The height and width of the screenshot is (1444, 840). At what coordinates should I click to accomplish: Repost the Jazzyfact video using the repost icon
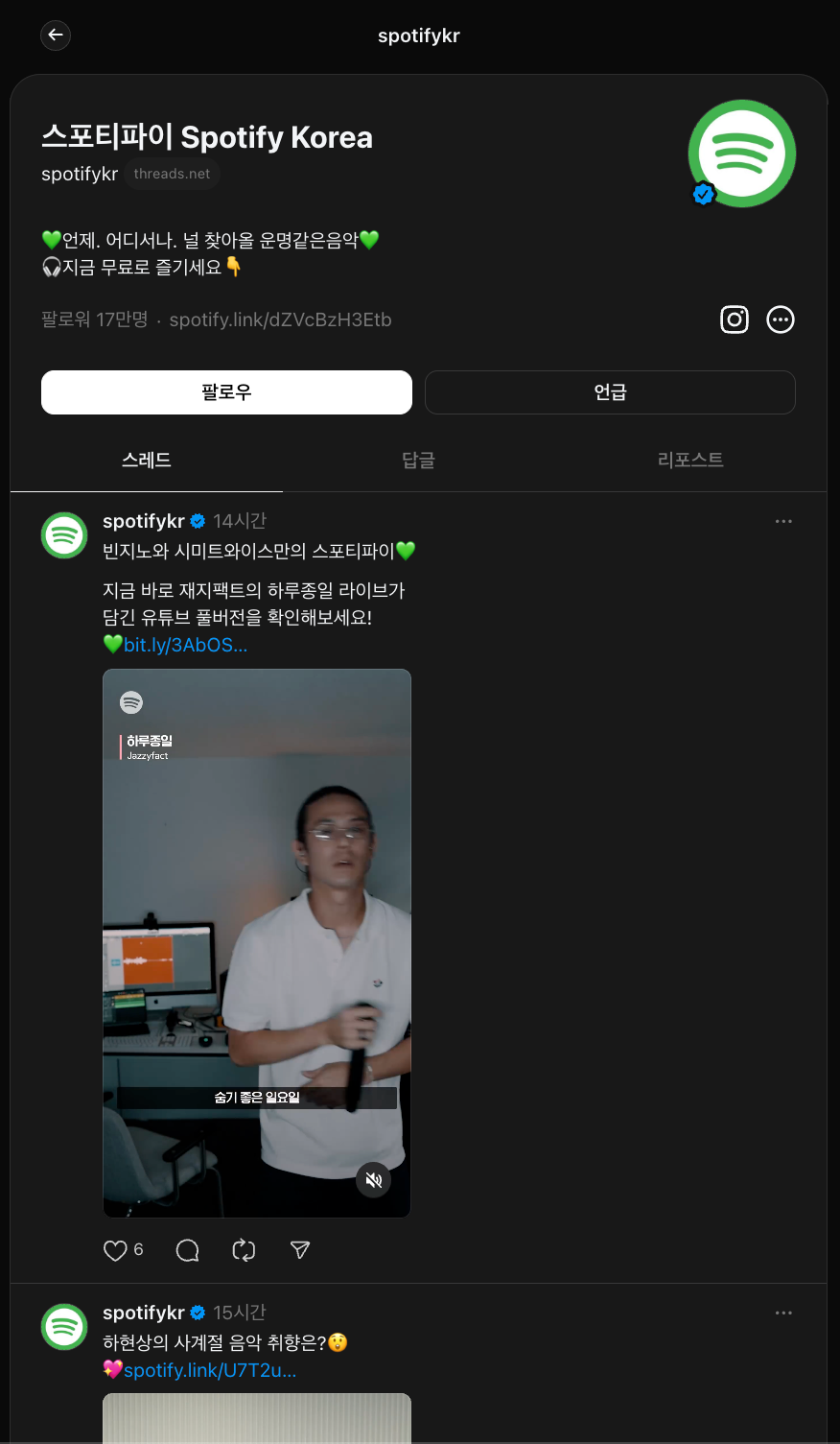244,1250
